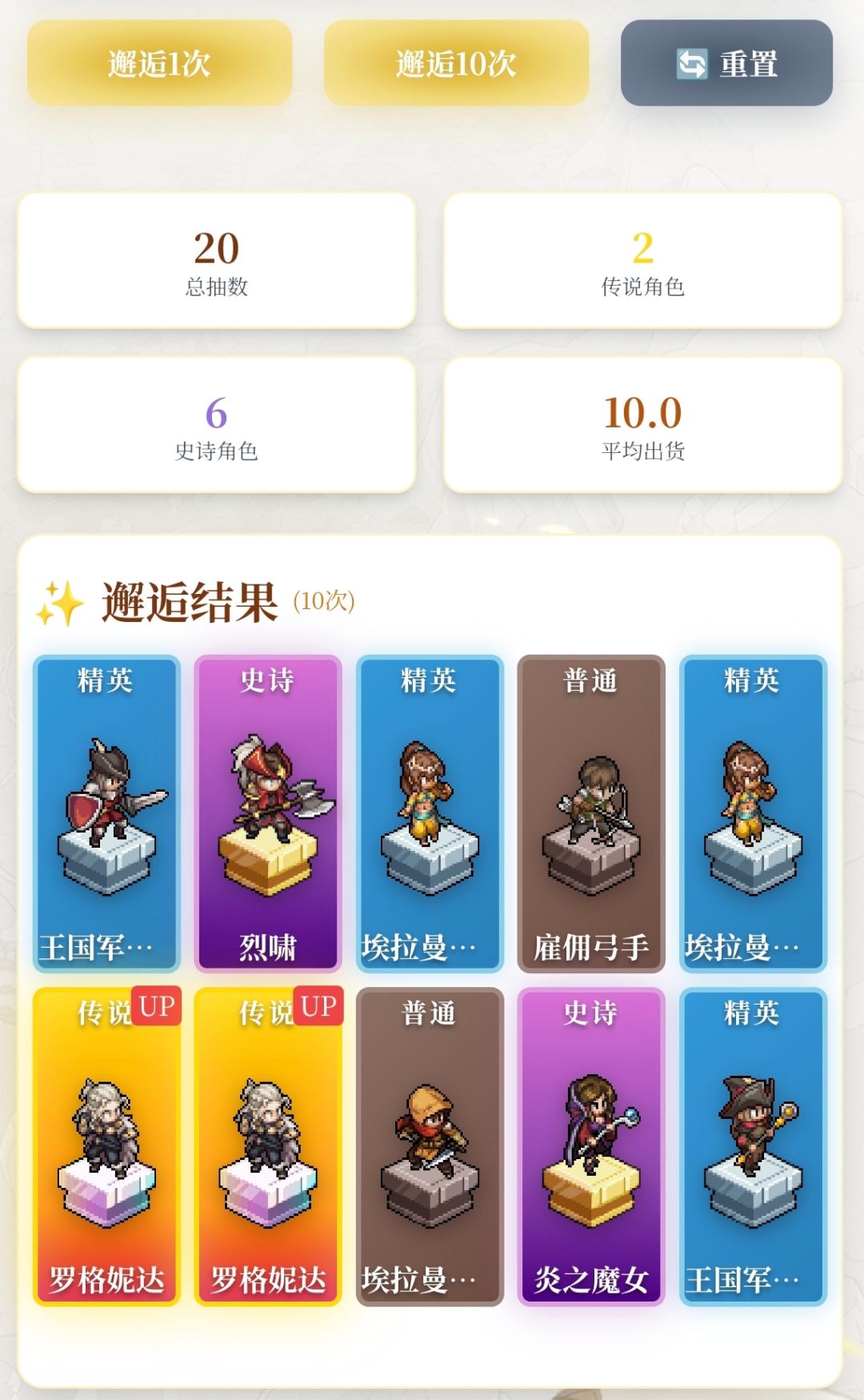Click the (10次) label next to 邂逅结果

pos(325,600)
